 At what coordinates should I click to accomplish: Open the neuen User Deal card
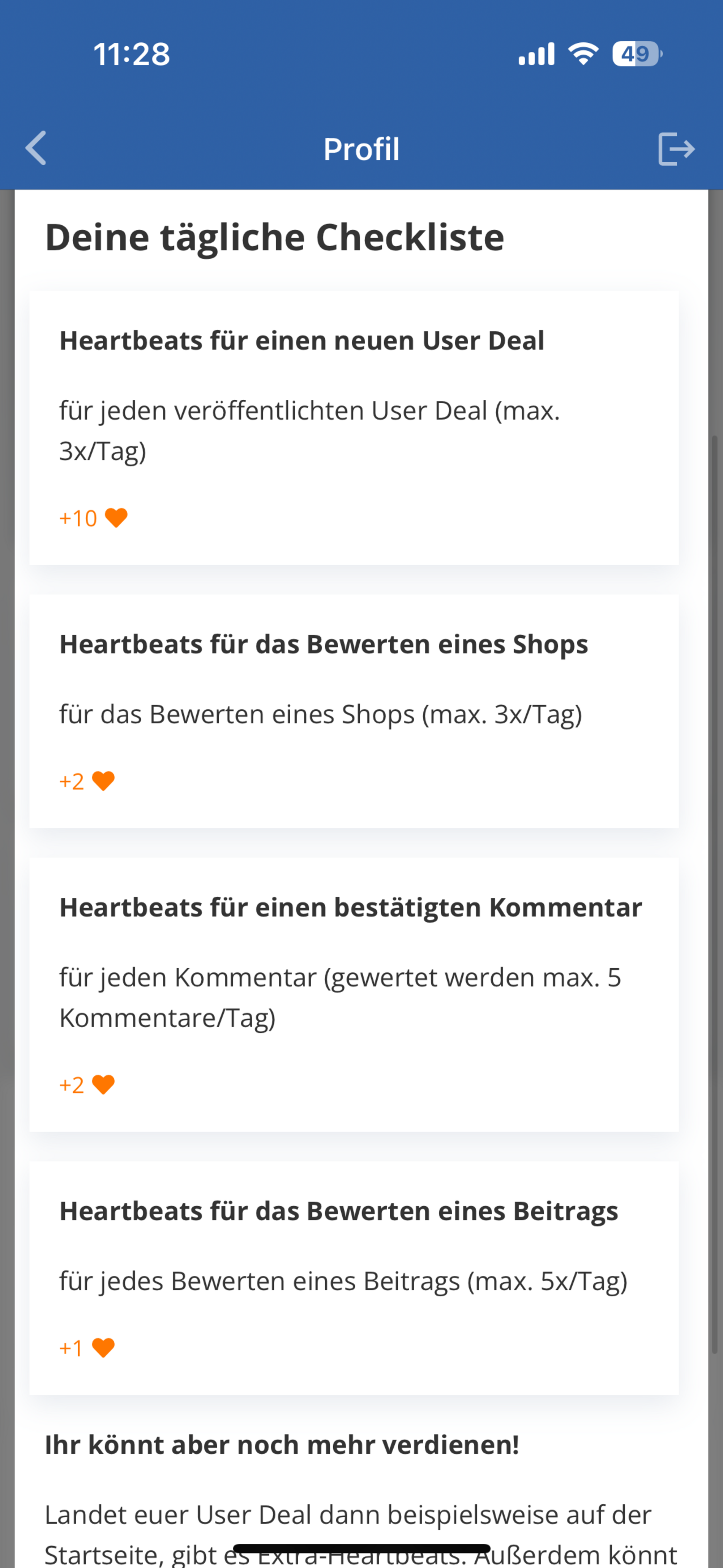(x=354, y=427)
